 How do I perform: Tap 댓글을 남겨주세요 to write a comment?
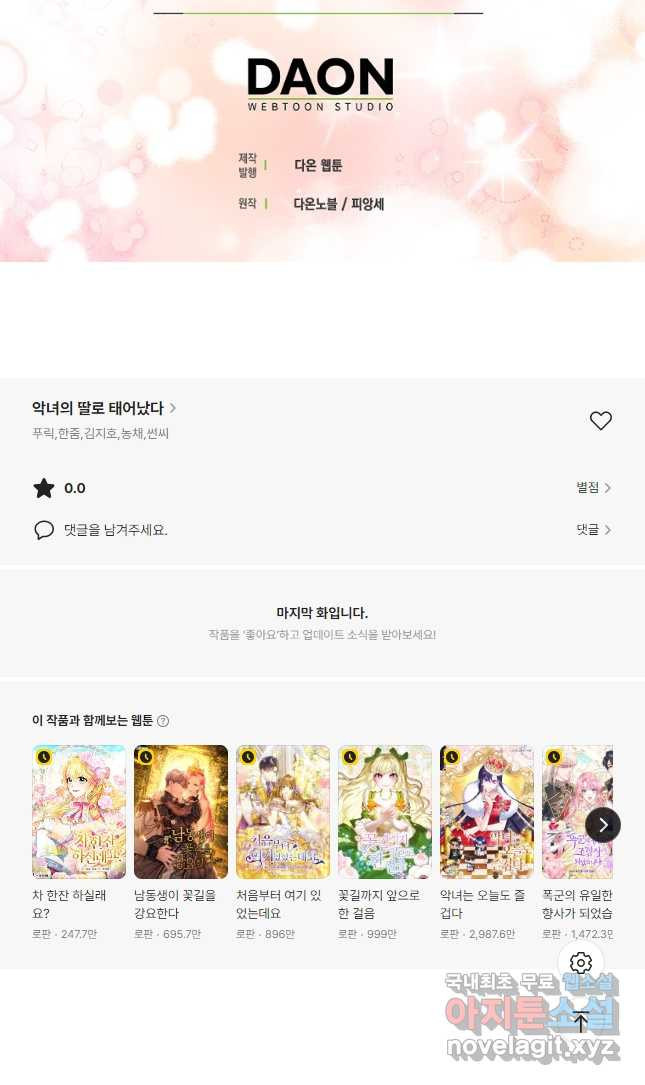116,530
